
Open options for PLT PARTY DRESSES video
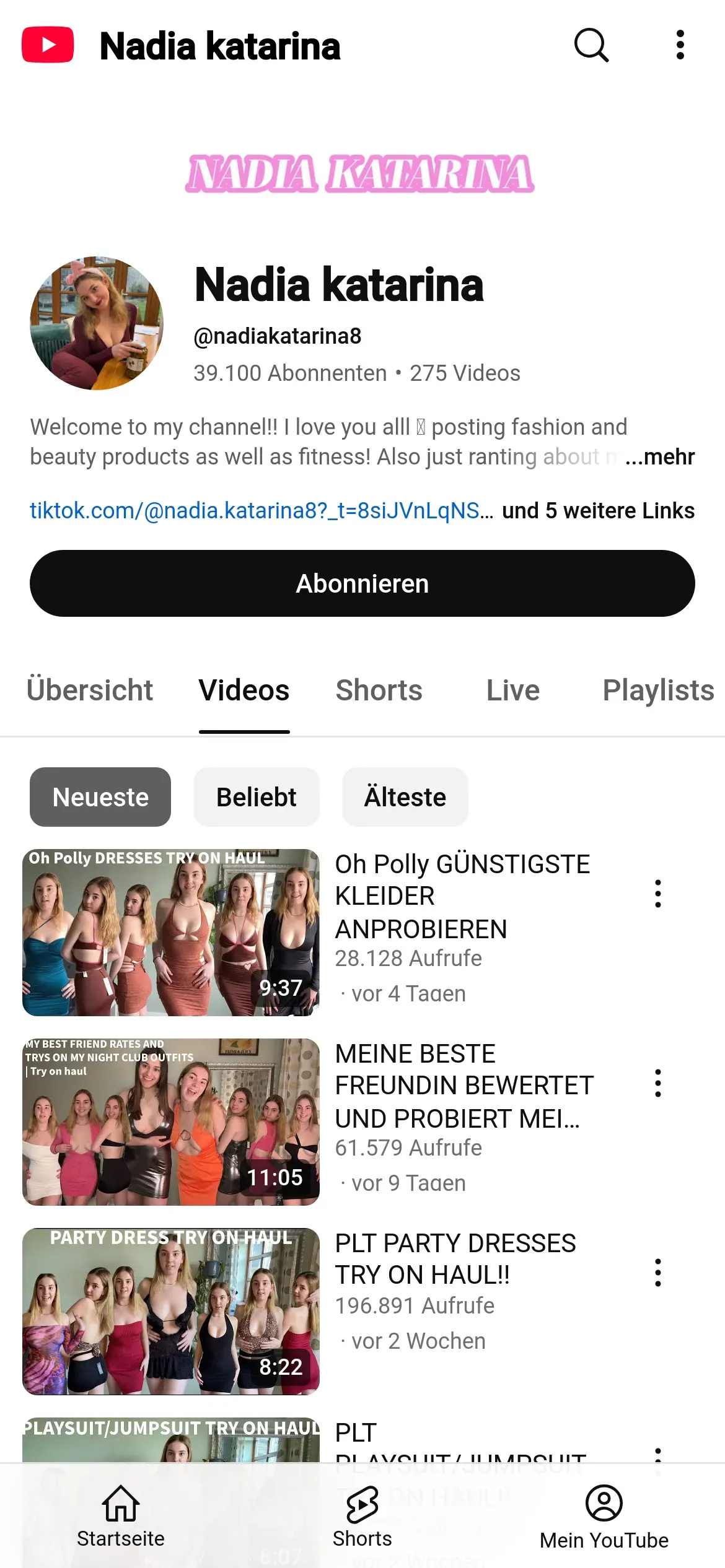click(x=658, y=1273)
